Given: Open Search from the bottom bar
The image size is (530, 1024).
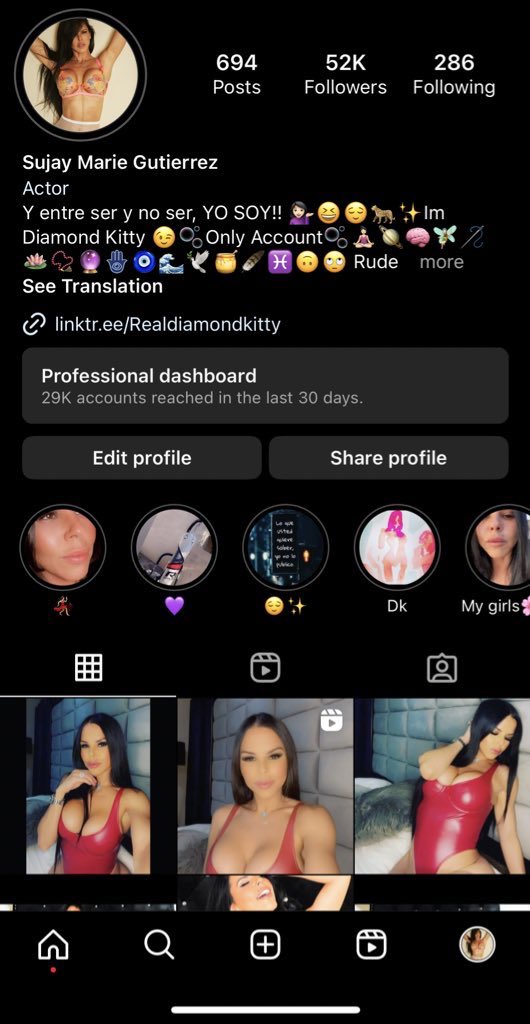Looking at the screenshot, I should [159, 945].
